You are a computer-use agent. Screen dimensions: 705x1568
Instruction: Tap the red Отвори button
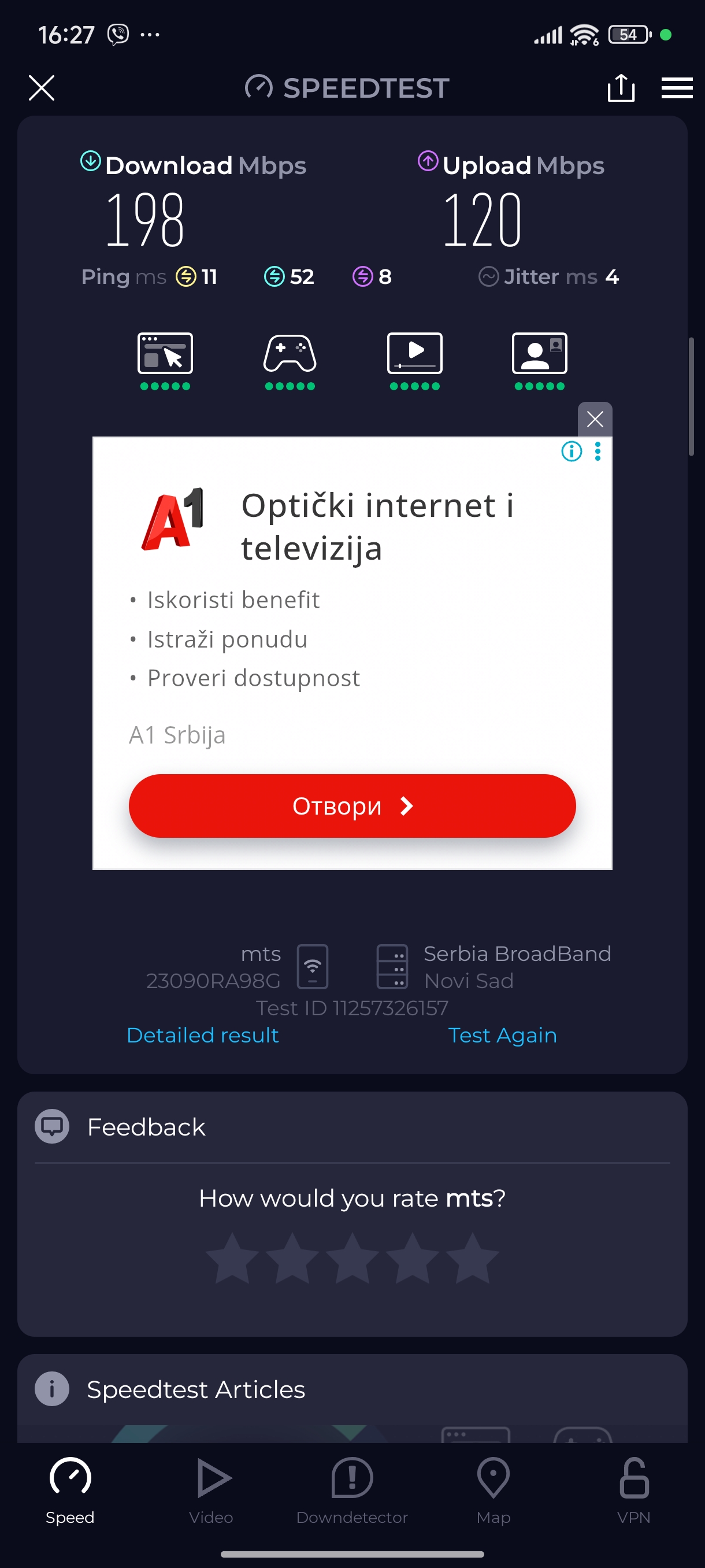click(x=352, y=805)
